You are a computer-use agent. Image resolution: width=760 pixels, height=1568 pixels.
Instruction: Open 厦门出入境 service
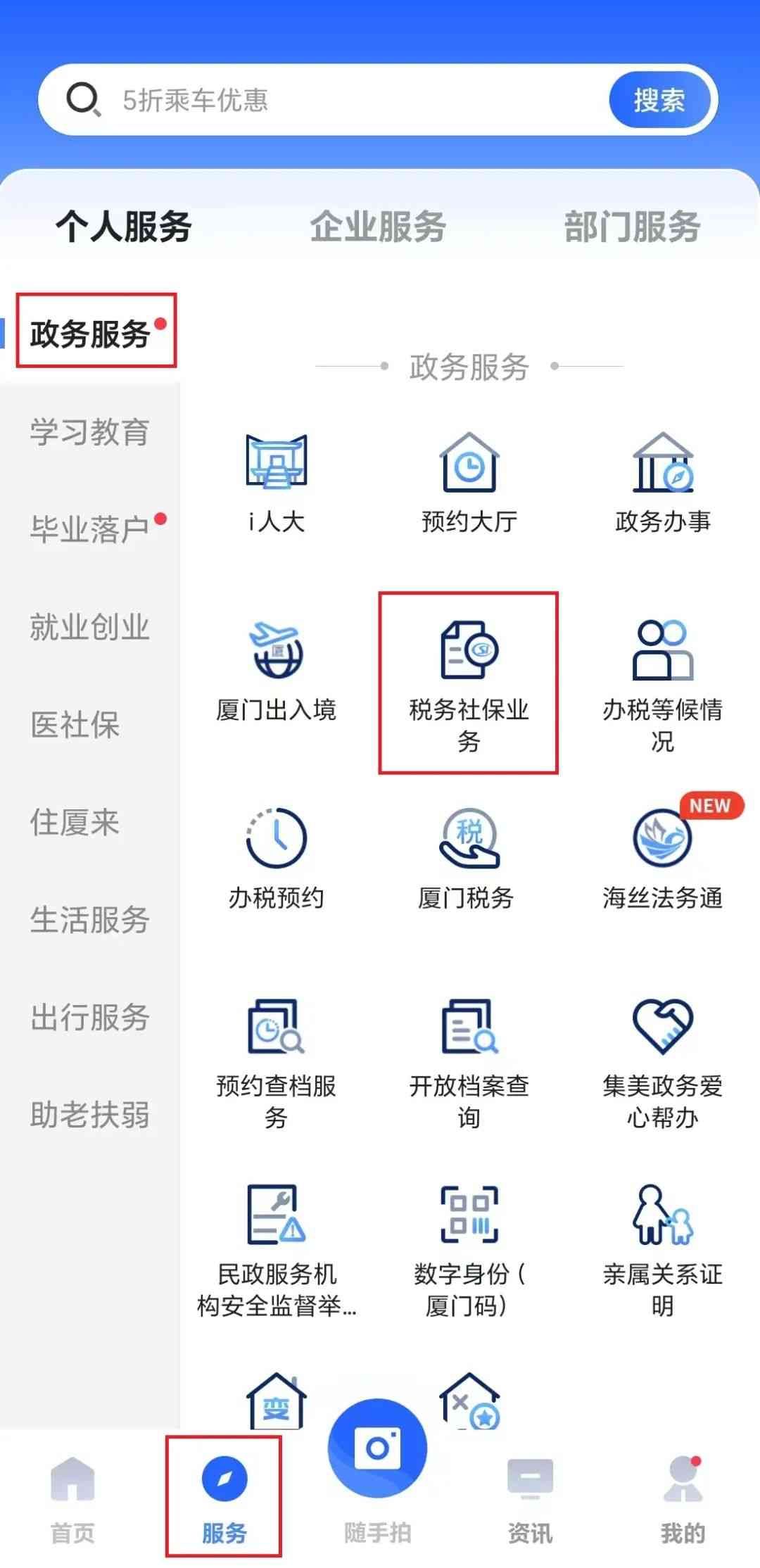click(x=276, y=672)
